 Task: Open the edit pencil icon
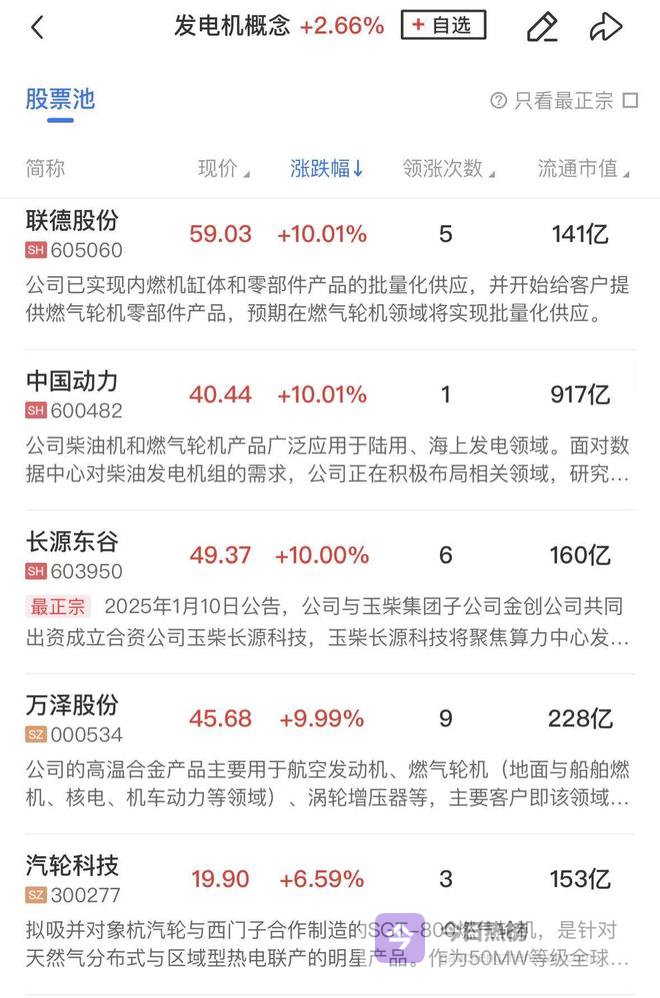[x=542, y=27]
